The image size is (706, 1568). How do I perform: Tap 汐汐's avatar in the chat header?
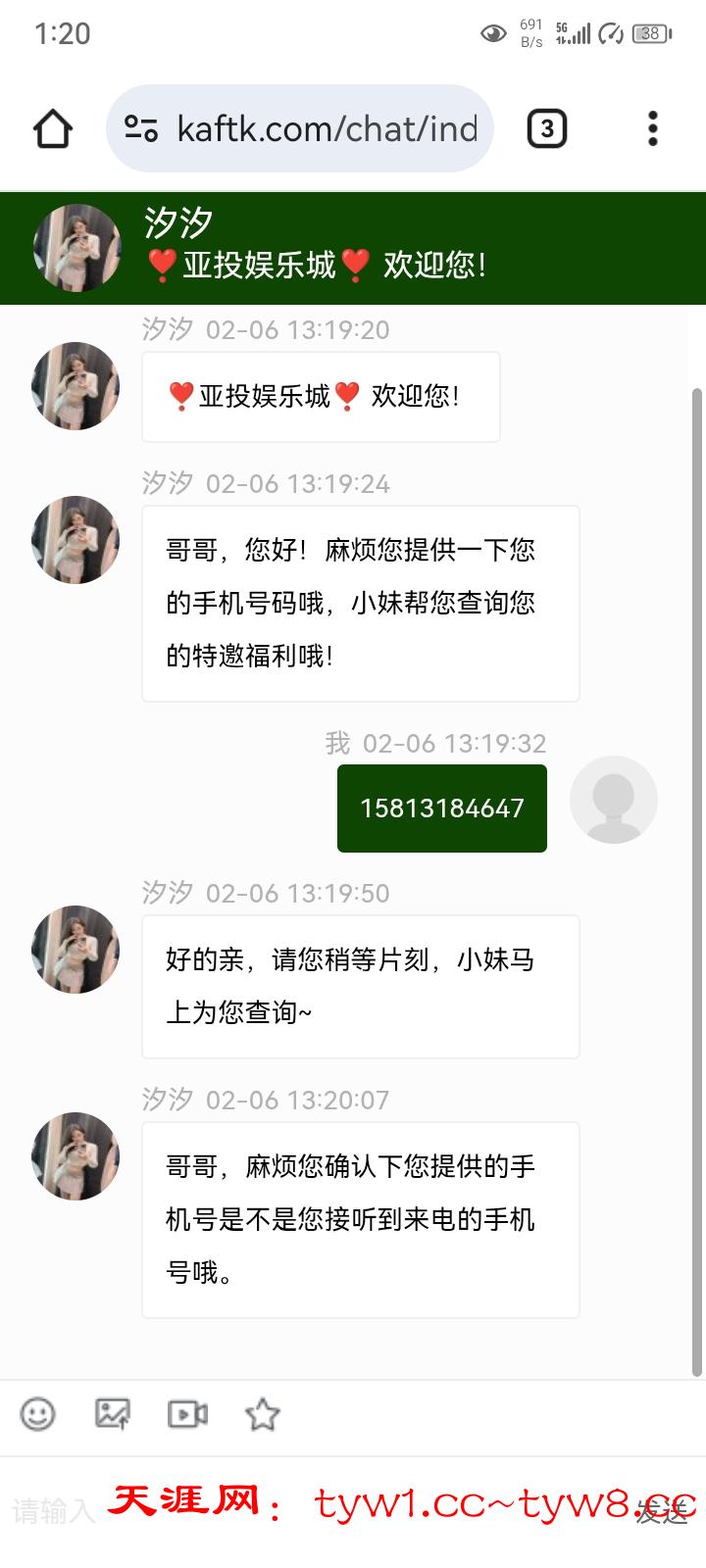76,247
